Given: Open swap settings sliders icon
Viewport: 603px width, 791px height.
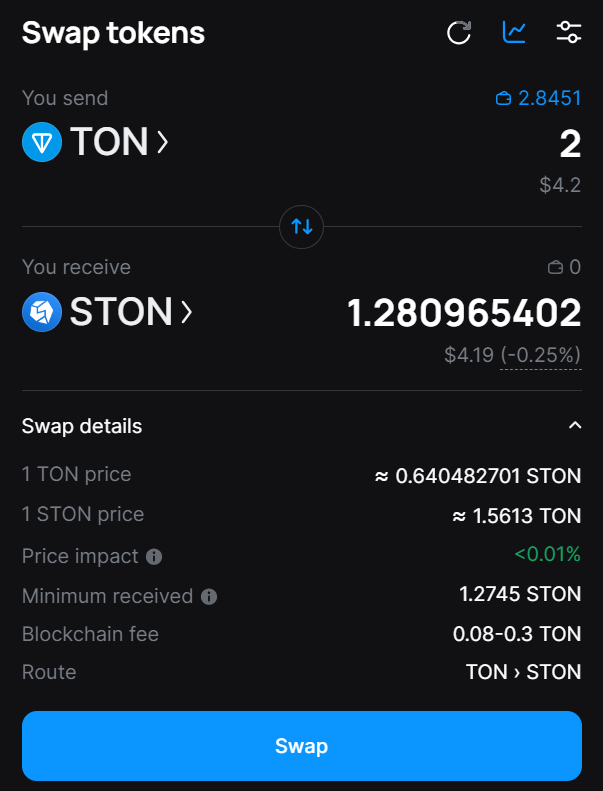Looking at the screenshot, I should (x=569, y=33).
